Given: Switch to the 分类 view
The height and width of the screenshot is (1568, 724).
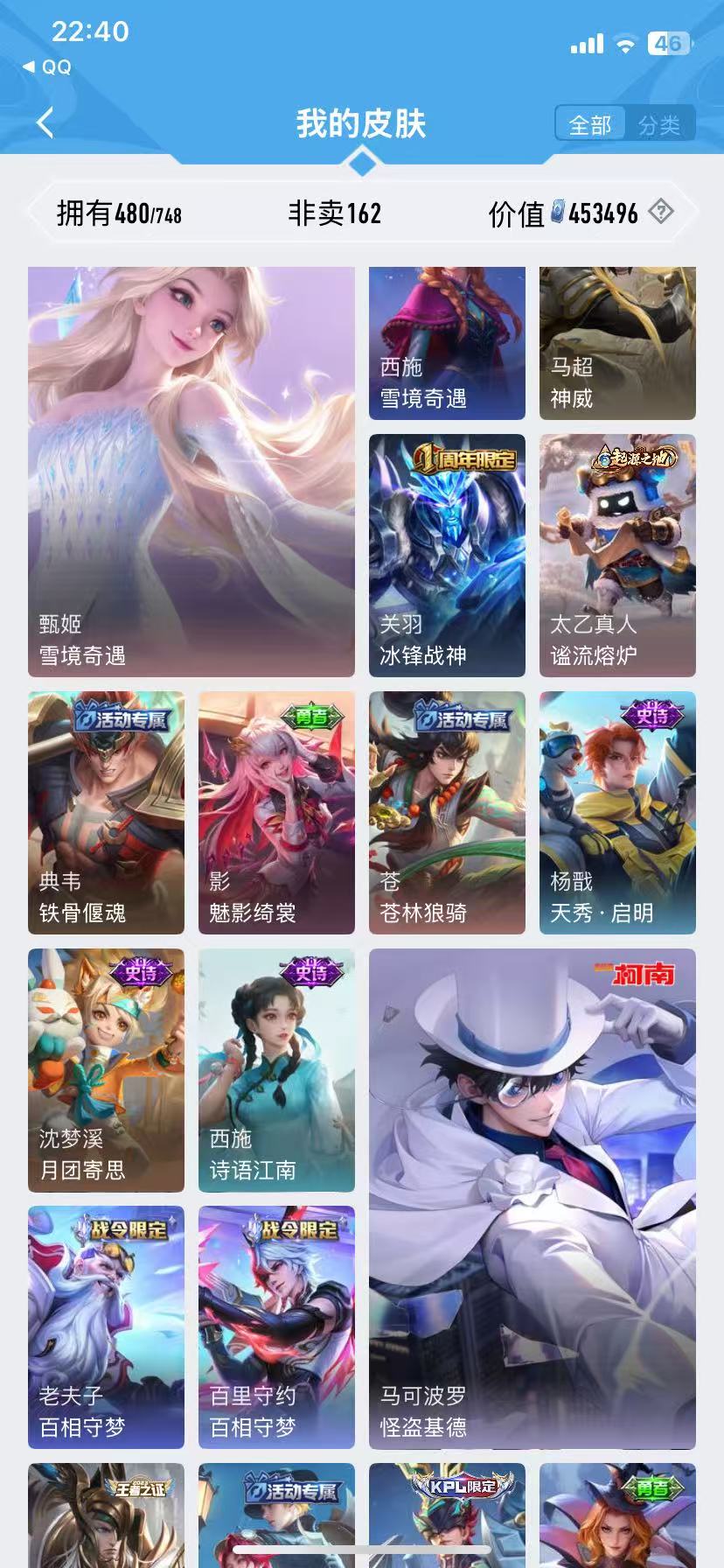Looking at the screenshot, I should (659, 125).
